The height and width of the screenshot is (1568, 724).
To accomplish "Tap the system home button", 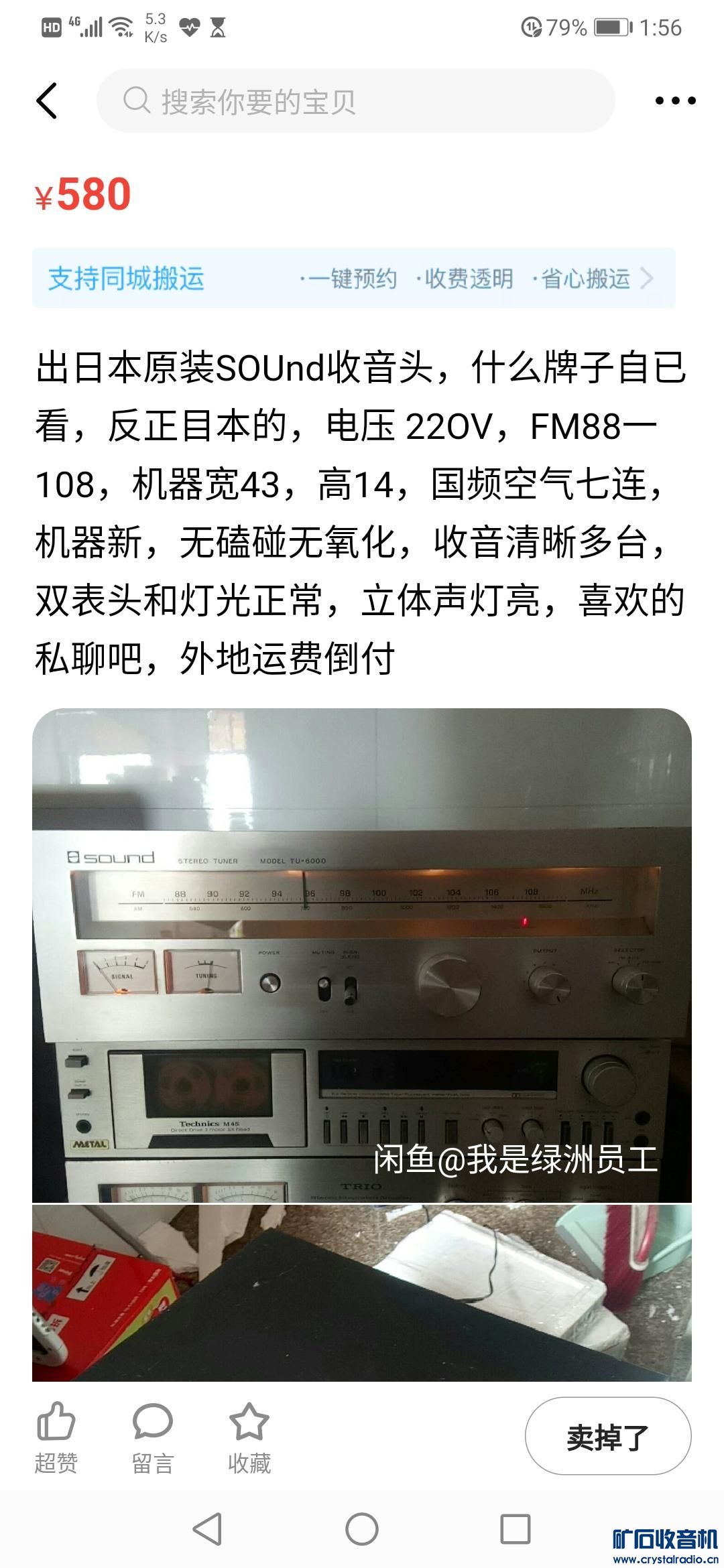I will (362, 1529).
